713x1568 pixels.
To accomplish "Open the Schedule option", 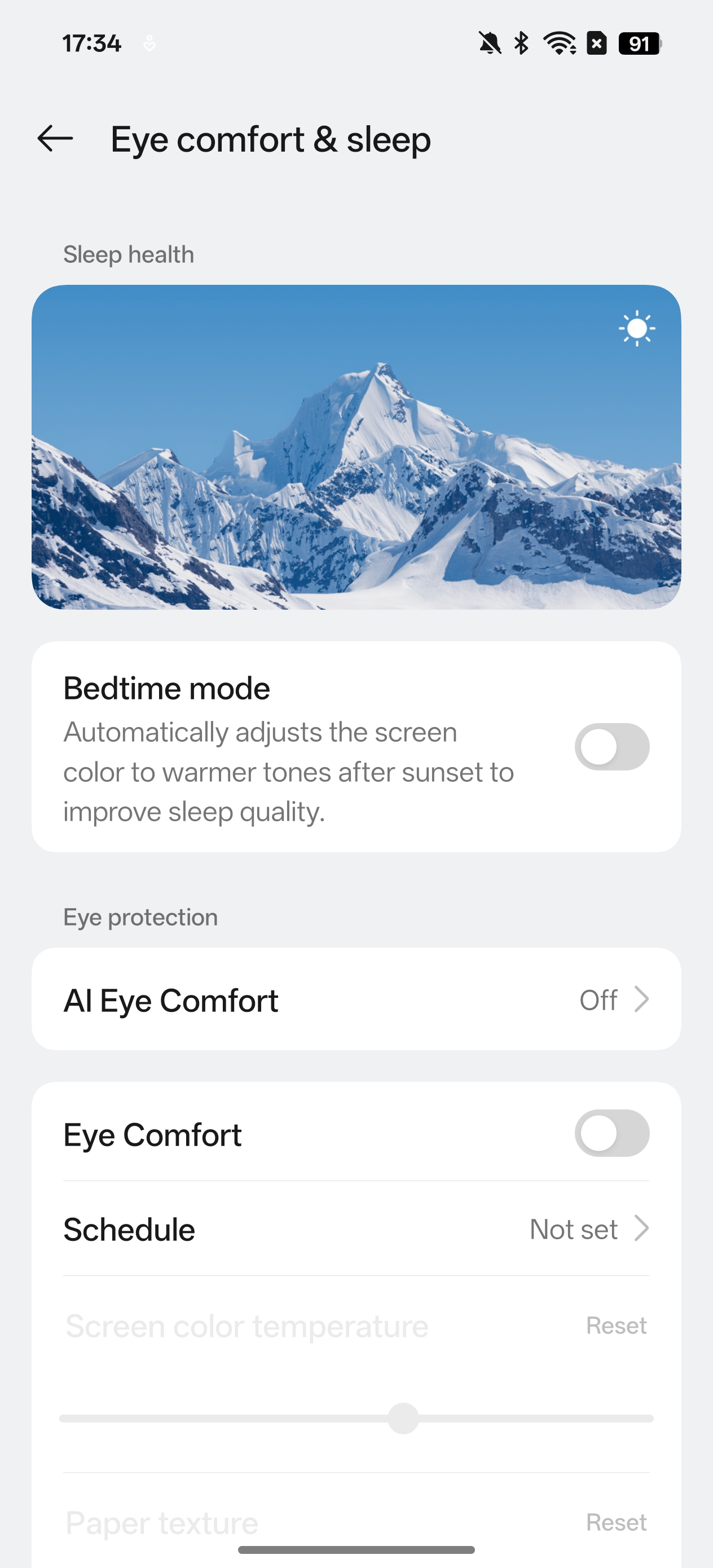I will tap(356, 1228).
